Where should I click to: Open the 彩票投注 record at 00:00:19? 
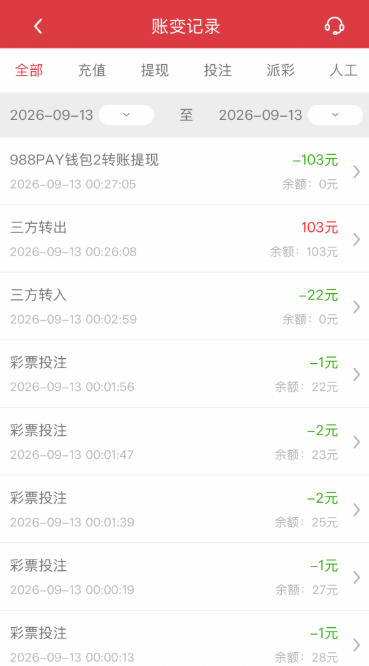tap(184, 577)
